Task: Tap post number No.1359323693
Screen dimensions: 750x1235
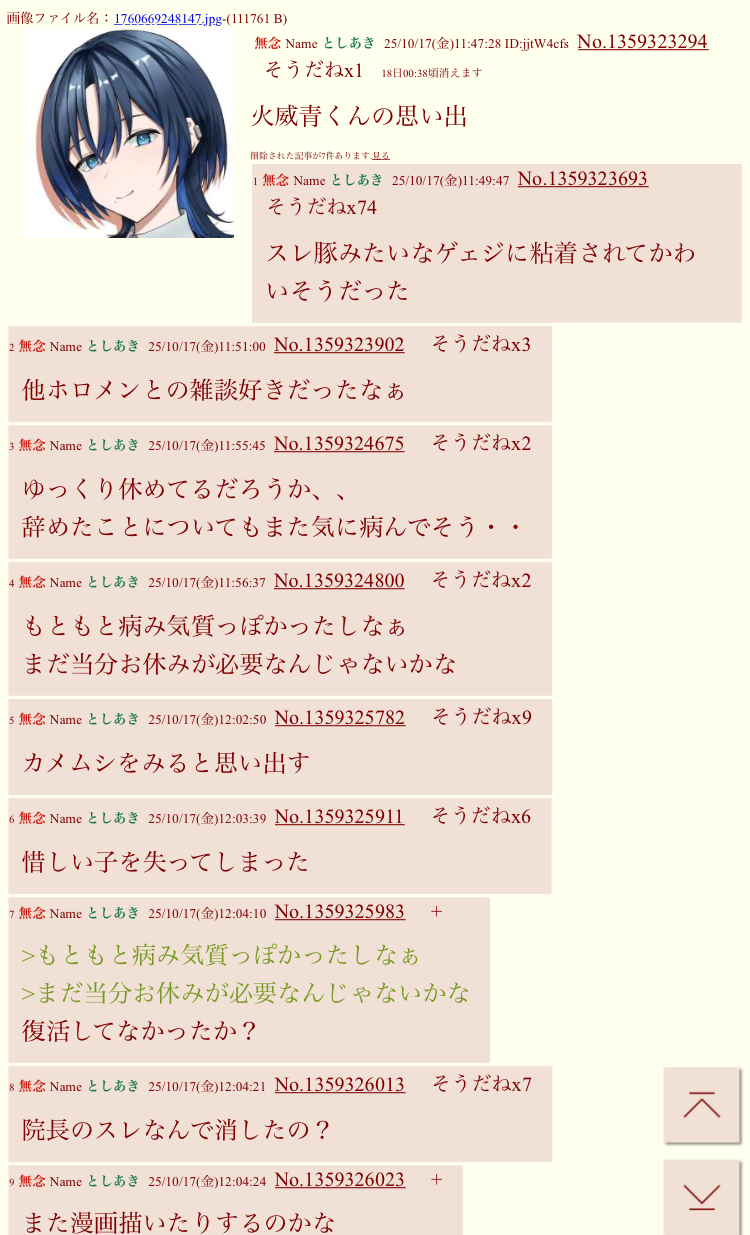Action: point(582,179)
